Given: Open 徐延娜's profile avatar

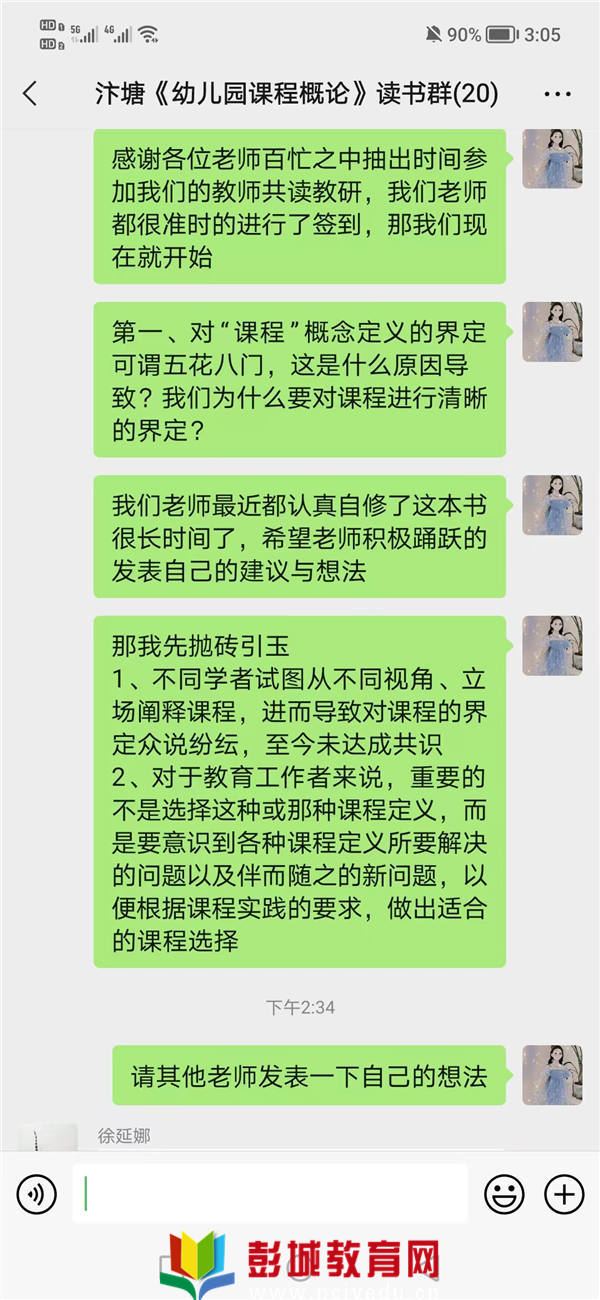Looking at the screenshot, I should (x=49, y=1138).
